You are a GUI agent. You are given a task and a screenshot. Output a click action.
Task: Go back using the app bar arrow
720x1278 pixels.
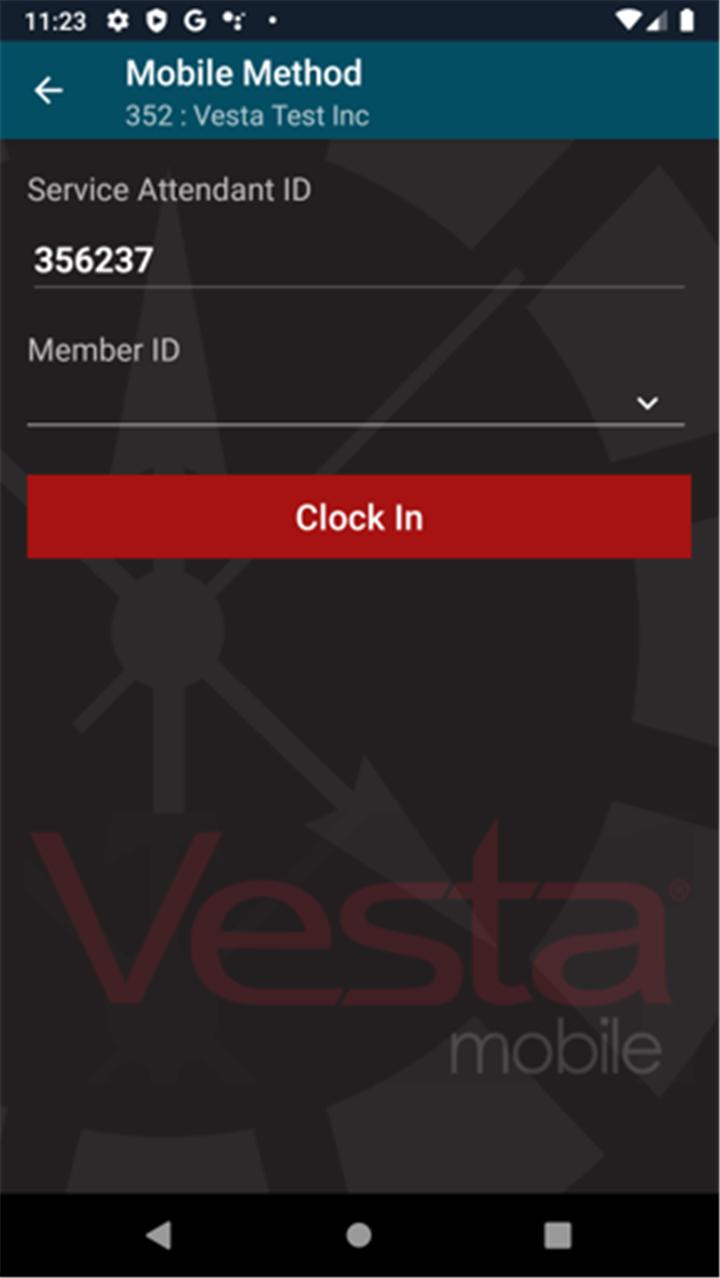click(48, 91)
